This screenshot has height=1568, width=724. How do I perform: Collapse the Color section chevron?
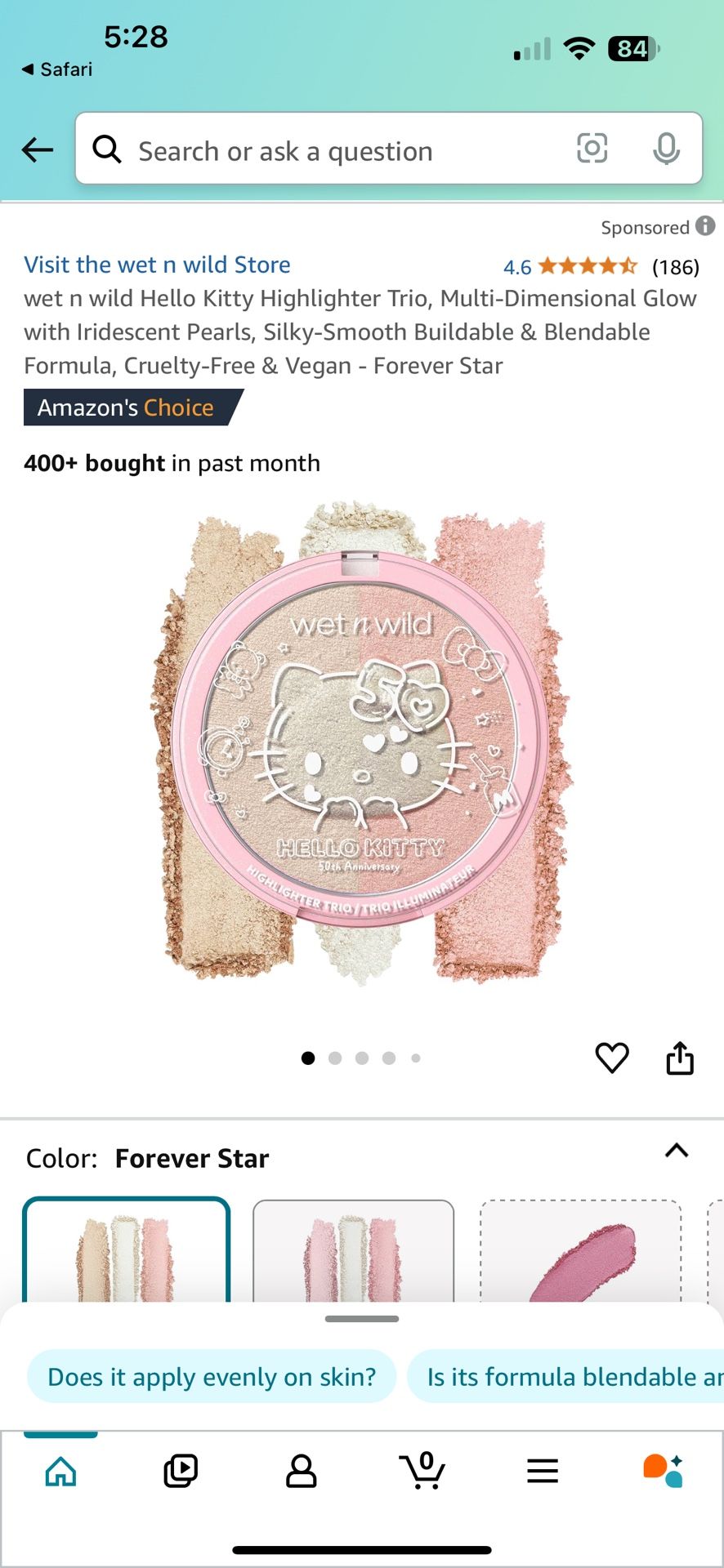click(x=677, y=1151)
